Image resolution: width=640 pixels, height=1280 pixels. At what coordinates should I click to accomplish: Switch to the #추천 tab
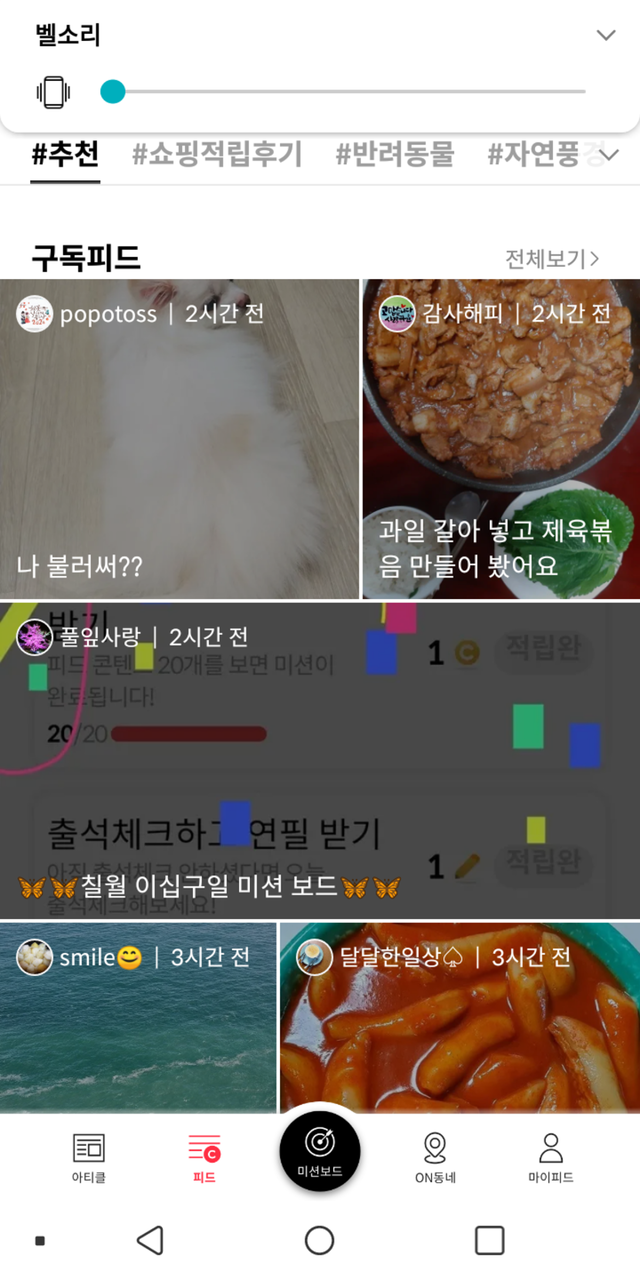(65, 155)
